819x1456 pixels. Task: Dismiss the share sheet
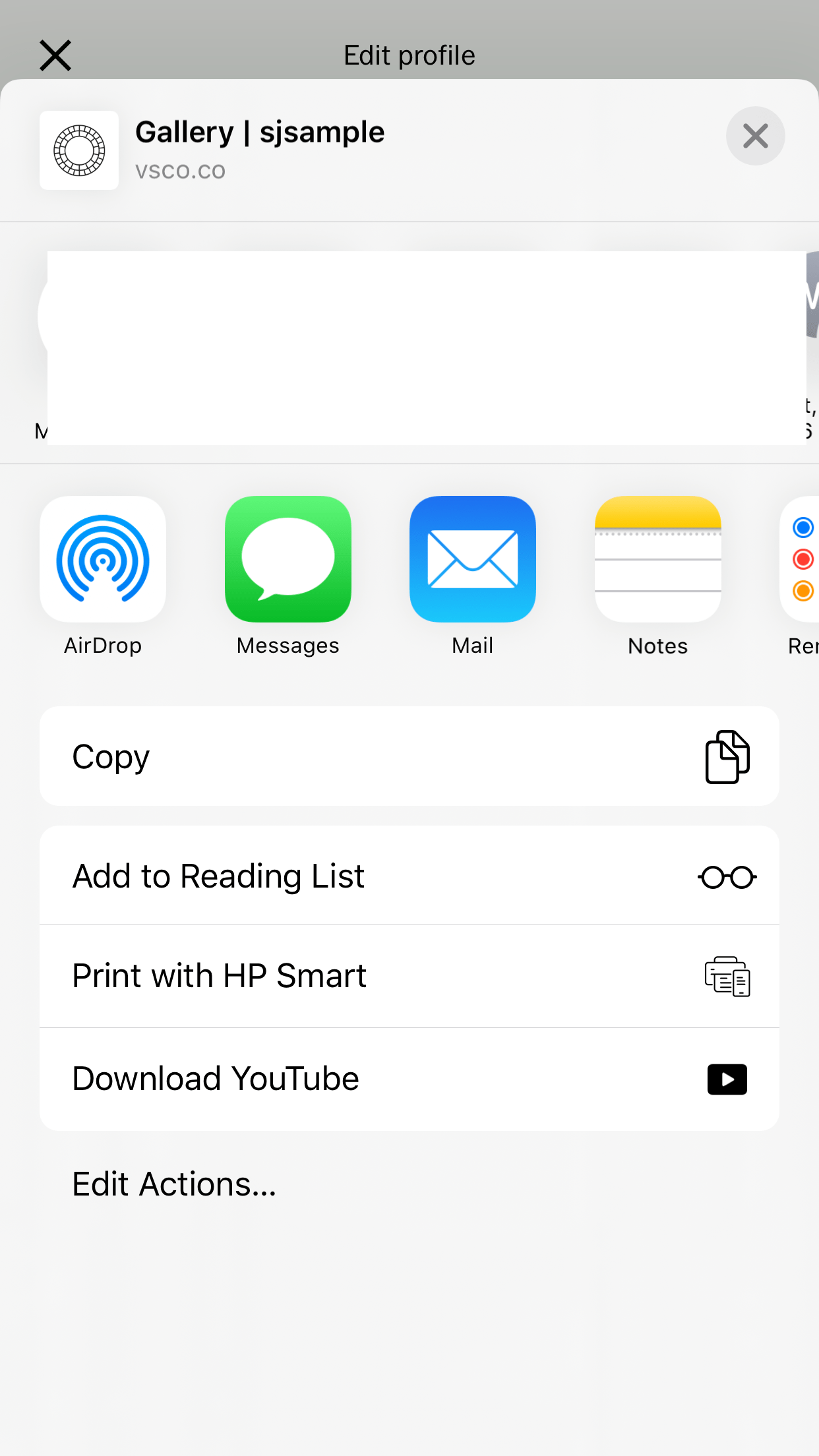pos(755,136)
